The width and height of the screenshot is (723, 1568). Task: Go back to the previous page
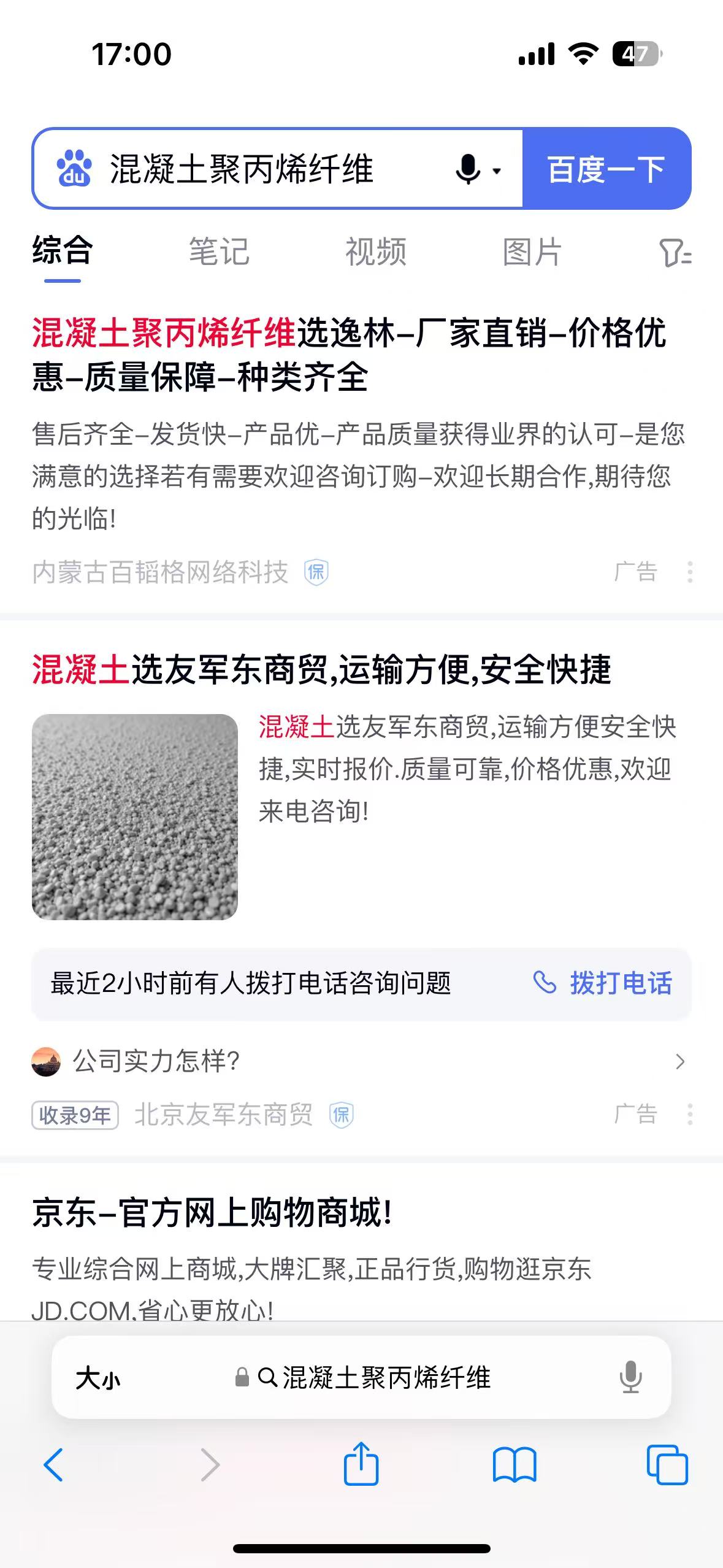point(53,1465)
